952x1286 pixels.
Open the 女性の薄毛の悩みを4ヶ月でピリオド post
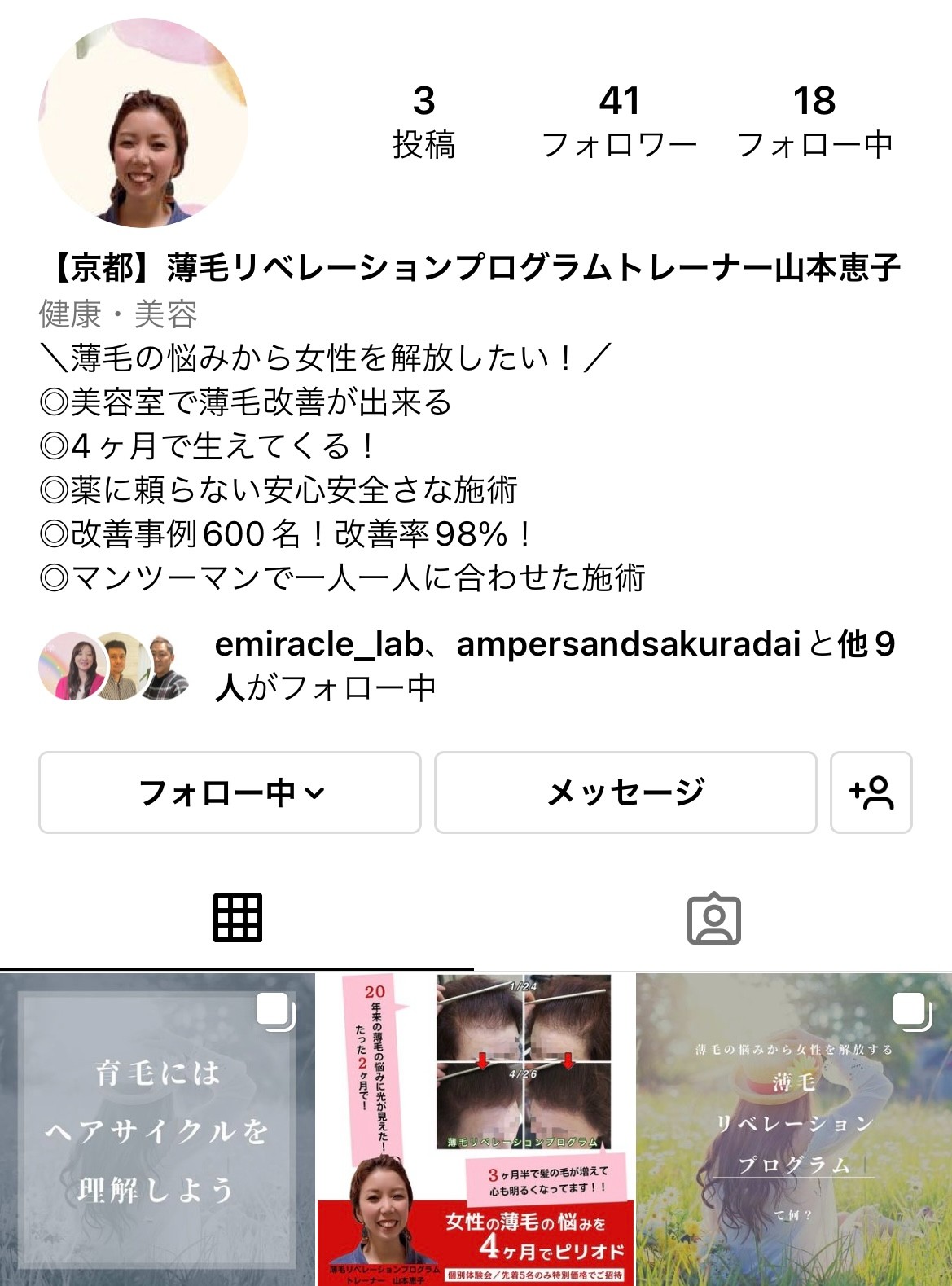click(x=475, y=1130)
